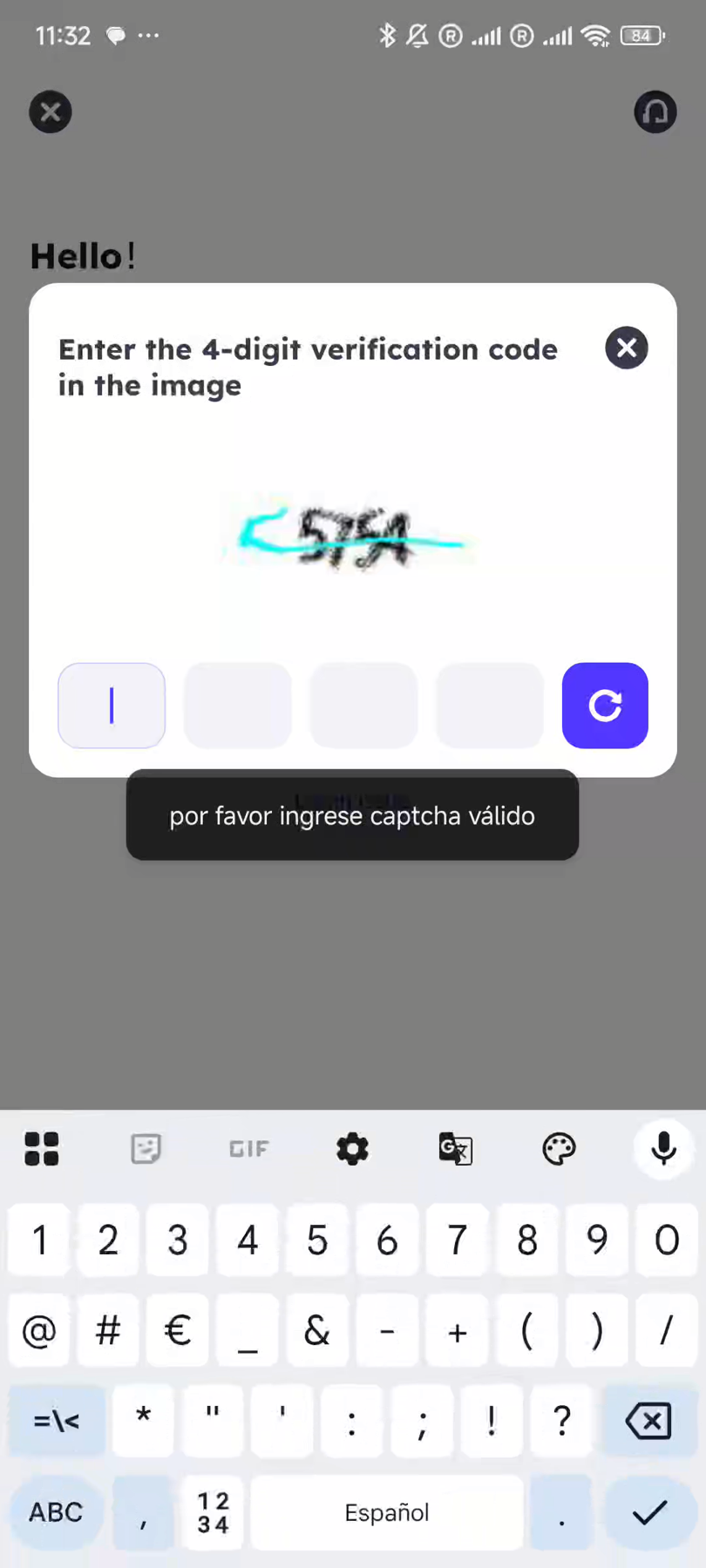706x1568 pixels.
Task: Close the Hello login screen
Action: pyautogui.click(x=51, y=112)
